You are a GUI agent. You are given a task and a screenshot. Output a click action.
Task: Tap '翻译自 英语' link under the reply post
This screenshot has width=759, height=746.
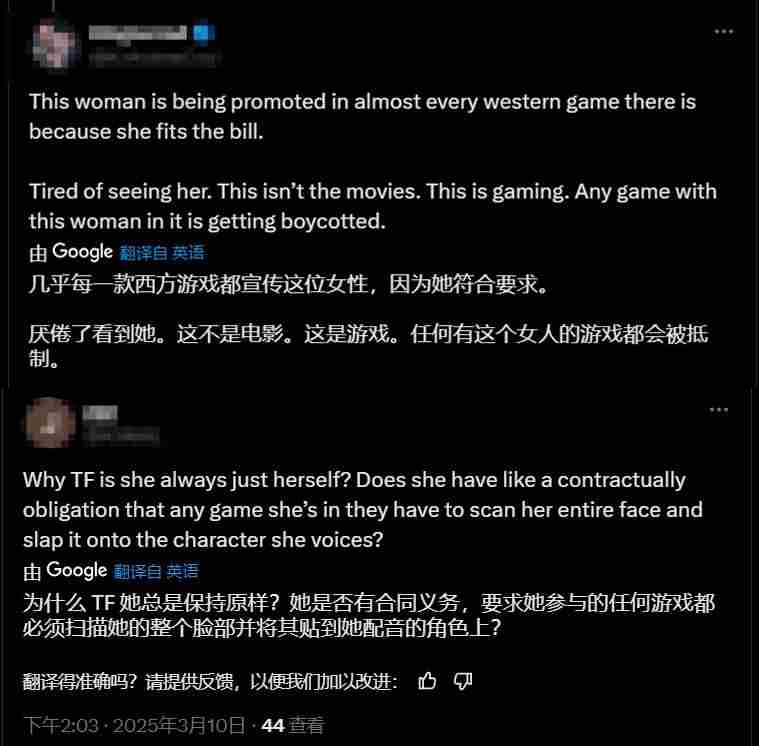(156, 572)
